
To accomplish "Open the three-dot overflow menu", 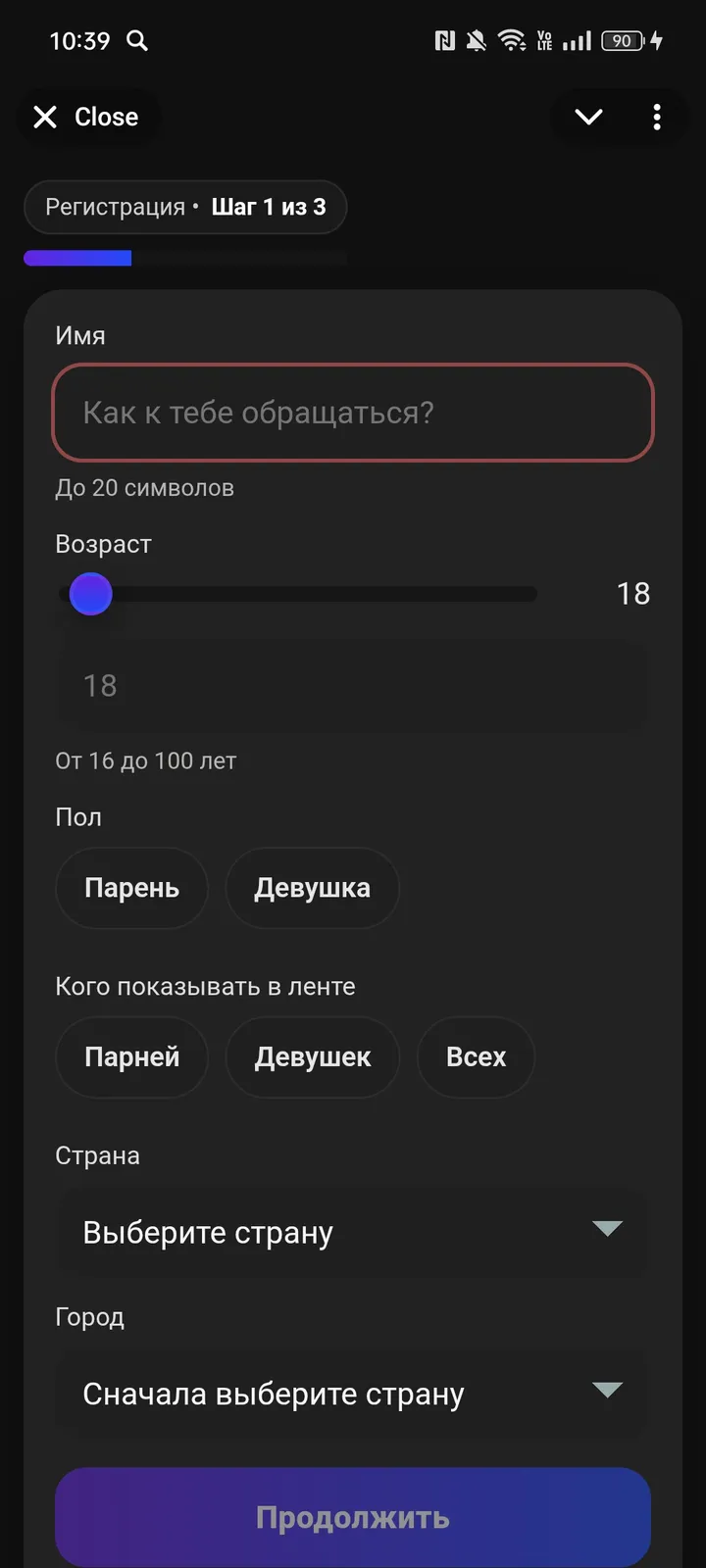I will (x=657, y=117).
